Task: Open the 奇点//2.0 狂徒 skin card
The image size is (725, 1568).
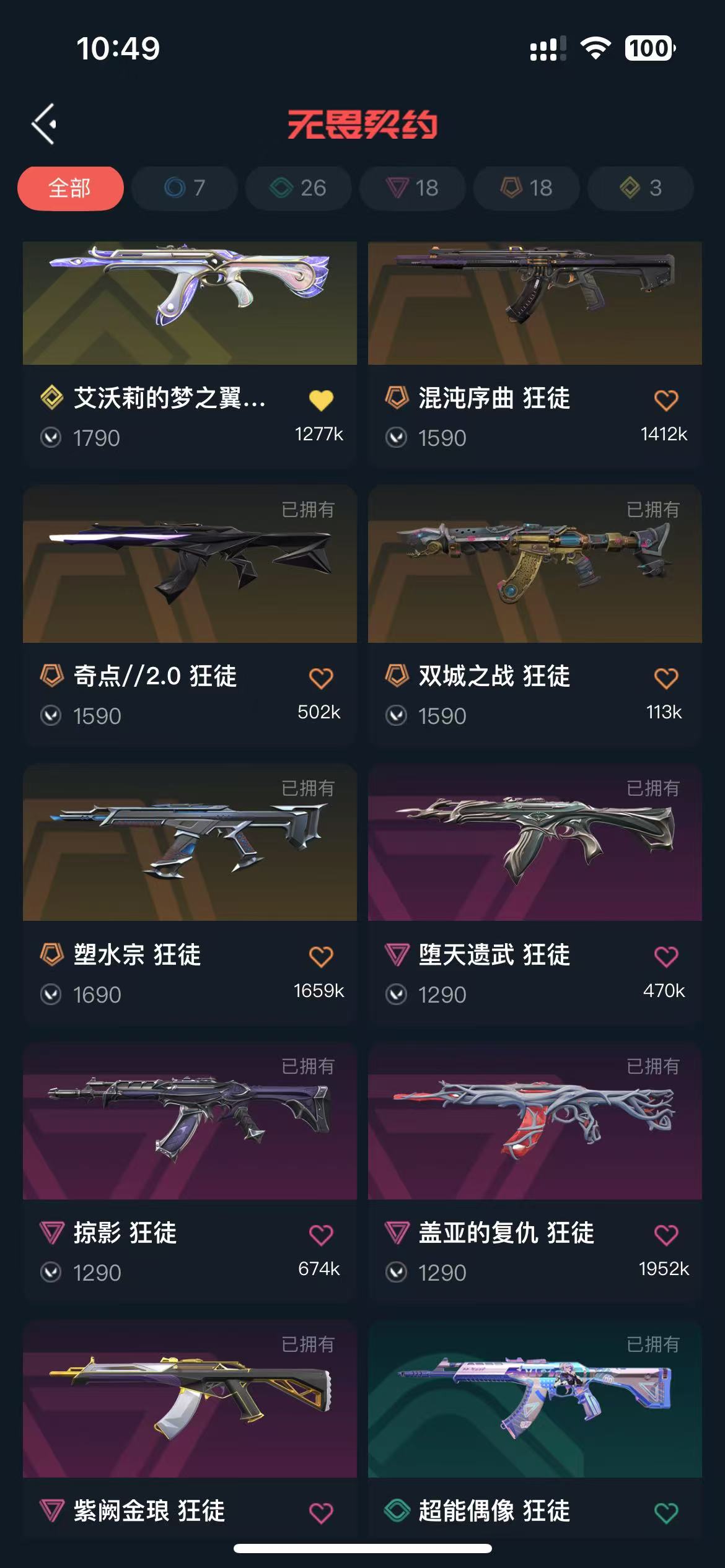Action: [x=190, y=615]
